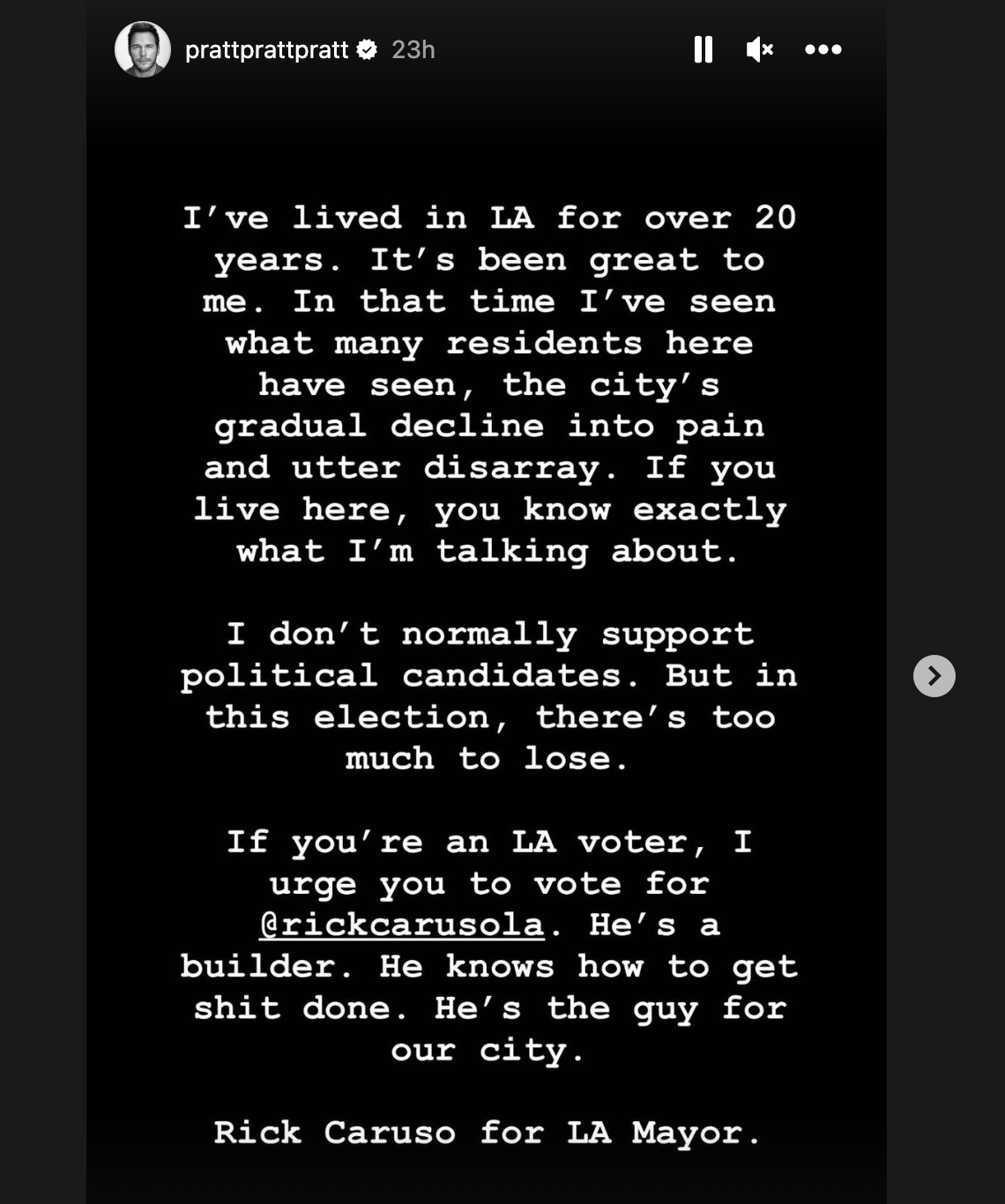Open the three-dot more options menu
The height and width of the screenshot is (1204, 1005).
point(823,49)
